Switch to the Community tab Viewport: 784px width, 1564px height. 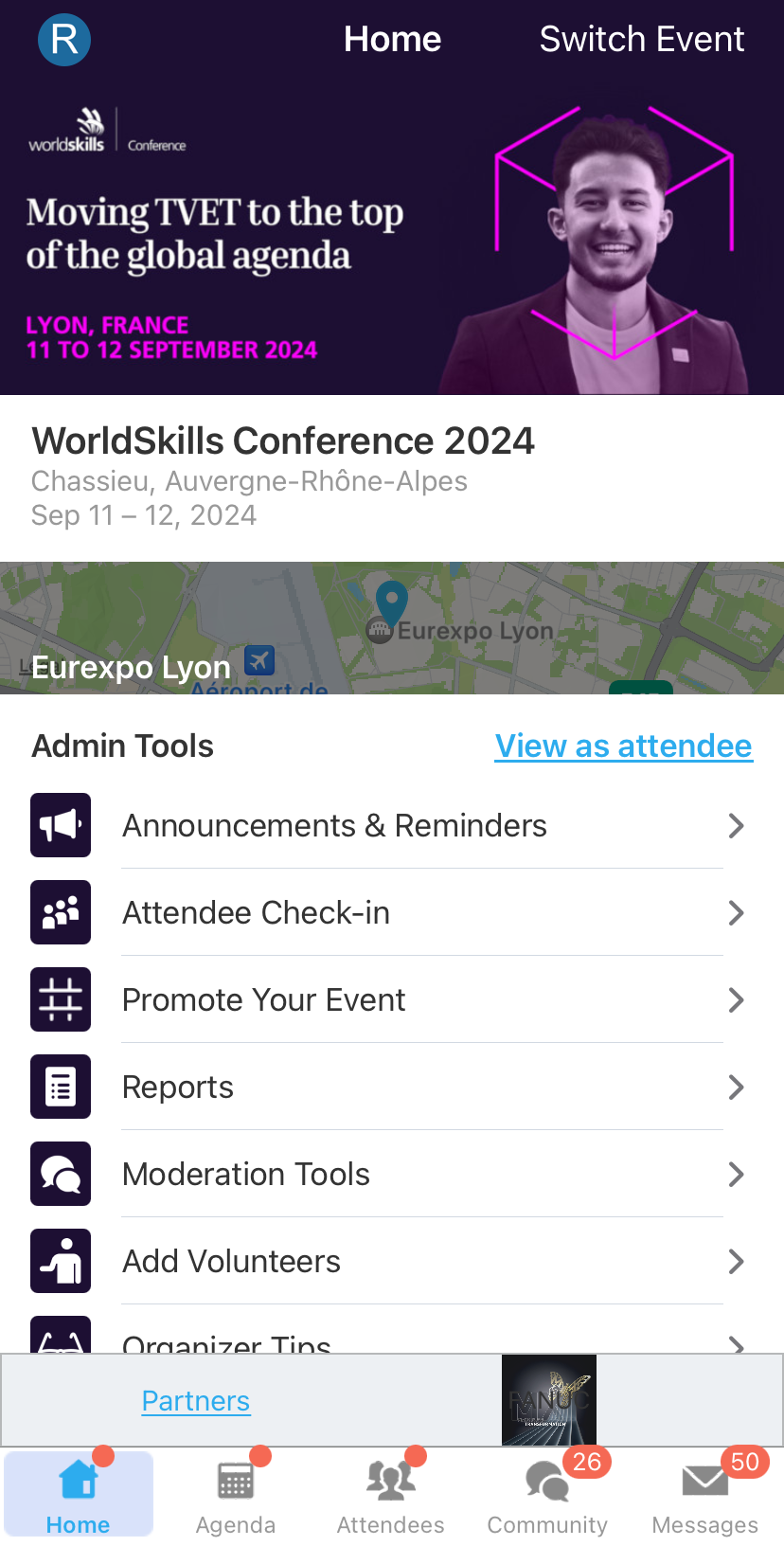547,1497
